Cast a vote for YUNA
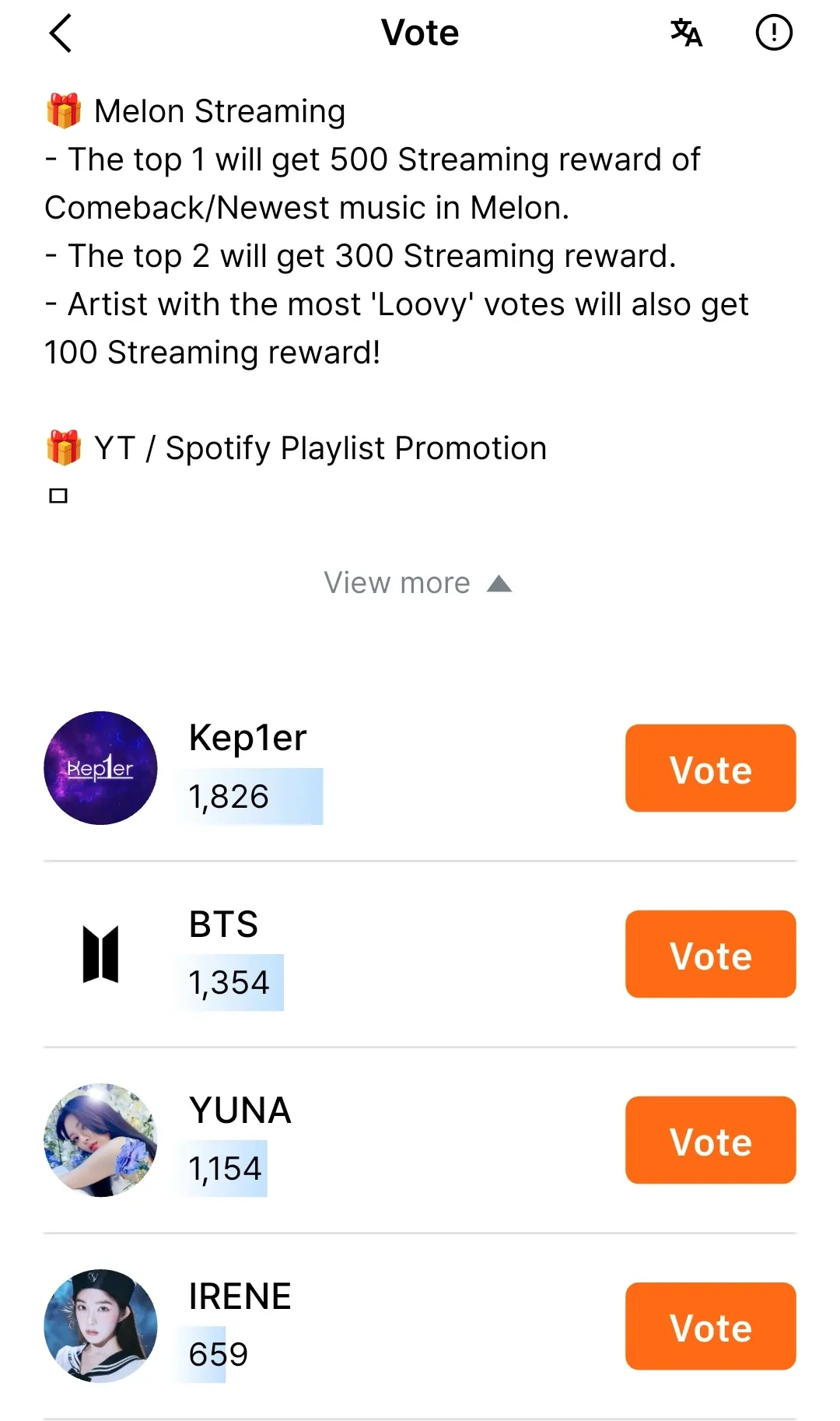840x1421 pixels. pyautogui.click(x=710, y=1140)
